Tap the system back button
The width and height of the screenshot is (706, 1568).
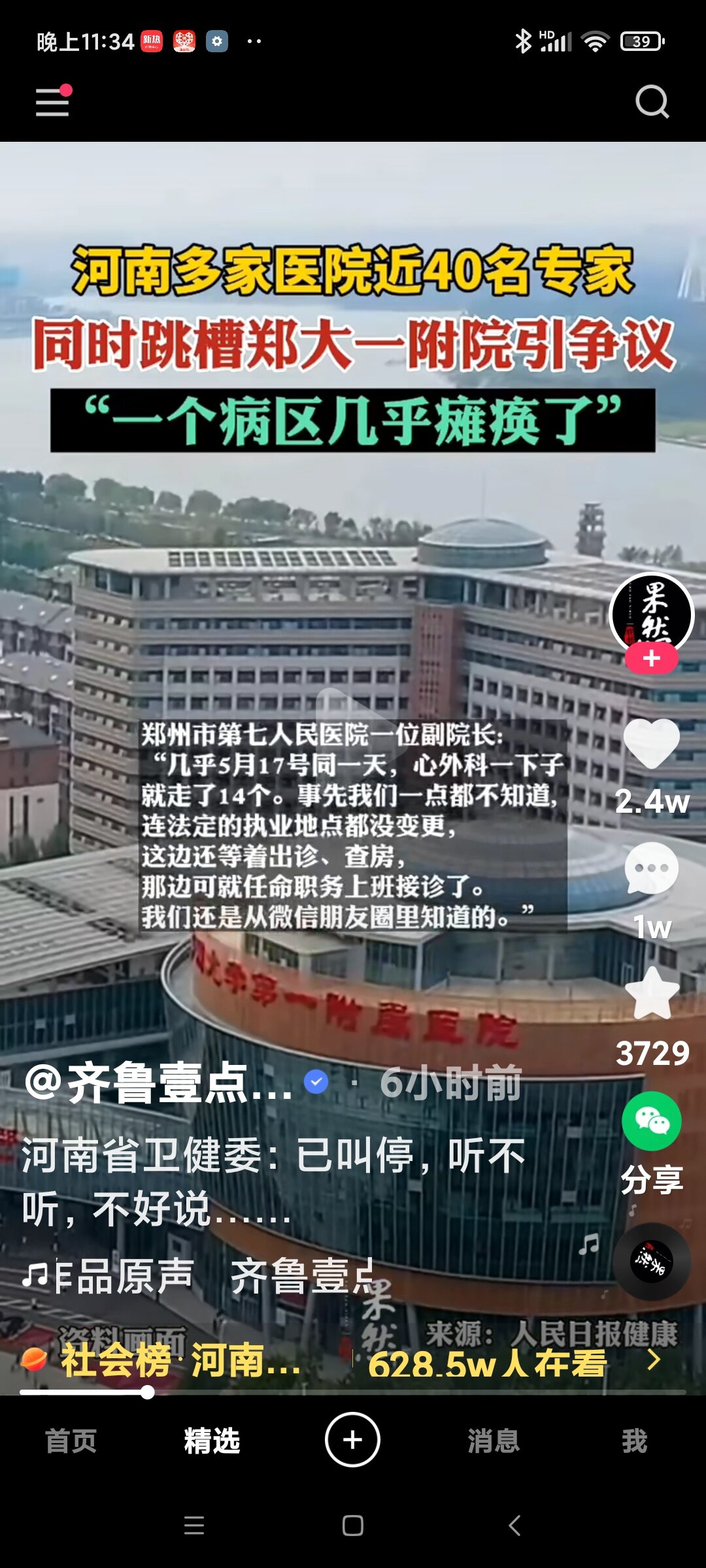[515, 1526]
